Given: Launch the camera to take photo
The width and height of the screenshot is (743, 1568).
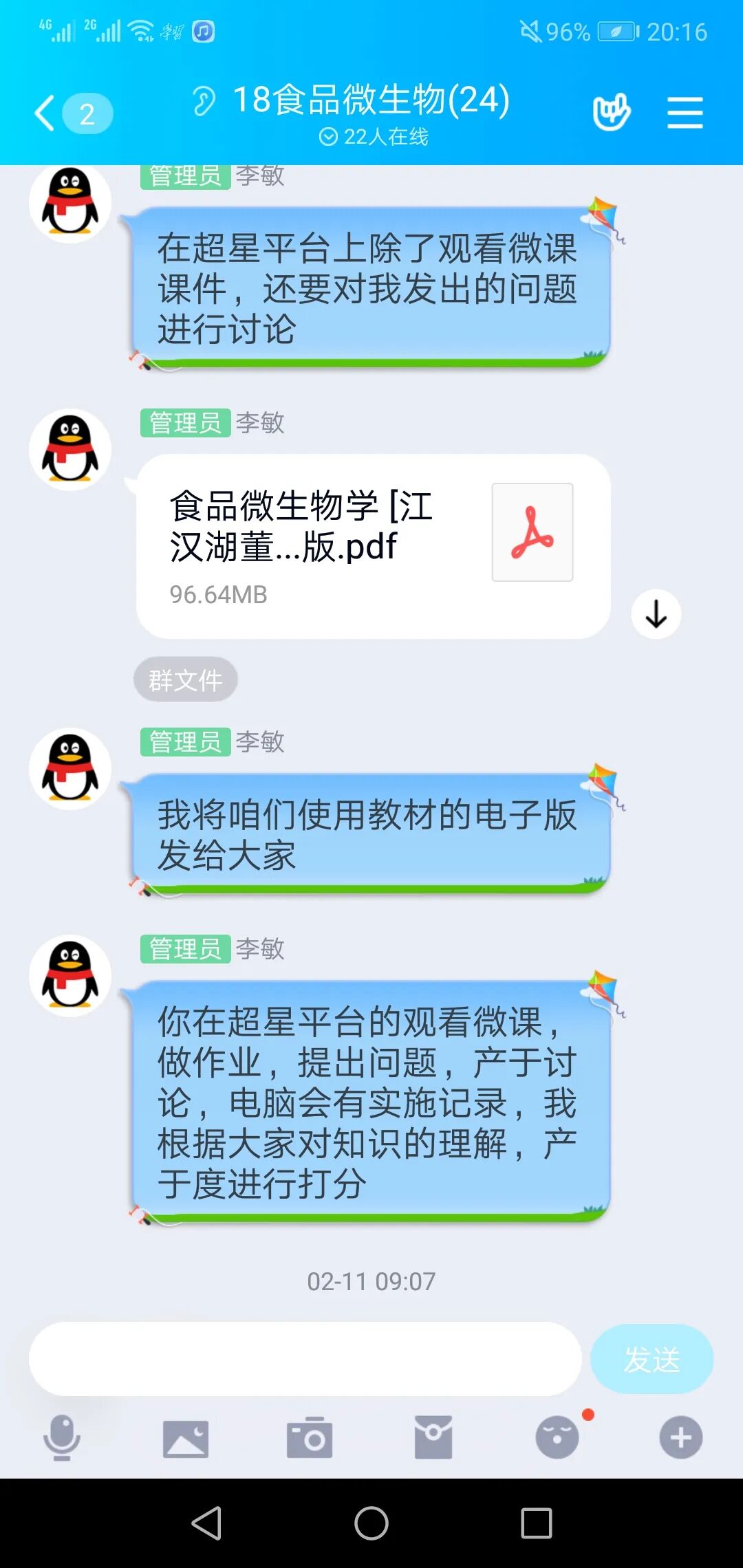Looking at the screenshot, I should point(310,1438).
